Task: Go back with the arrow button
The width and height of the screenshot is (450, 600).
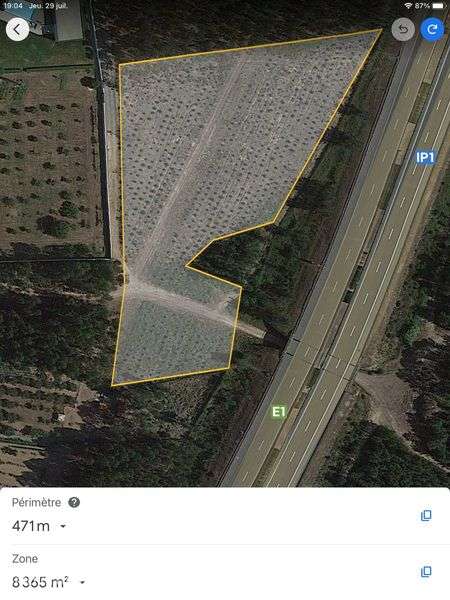Action: pyautogui.click(x=17, y=29)
